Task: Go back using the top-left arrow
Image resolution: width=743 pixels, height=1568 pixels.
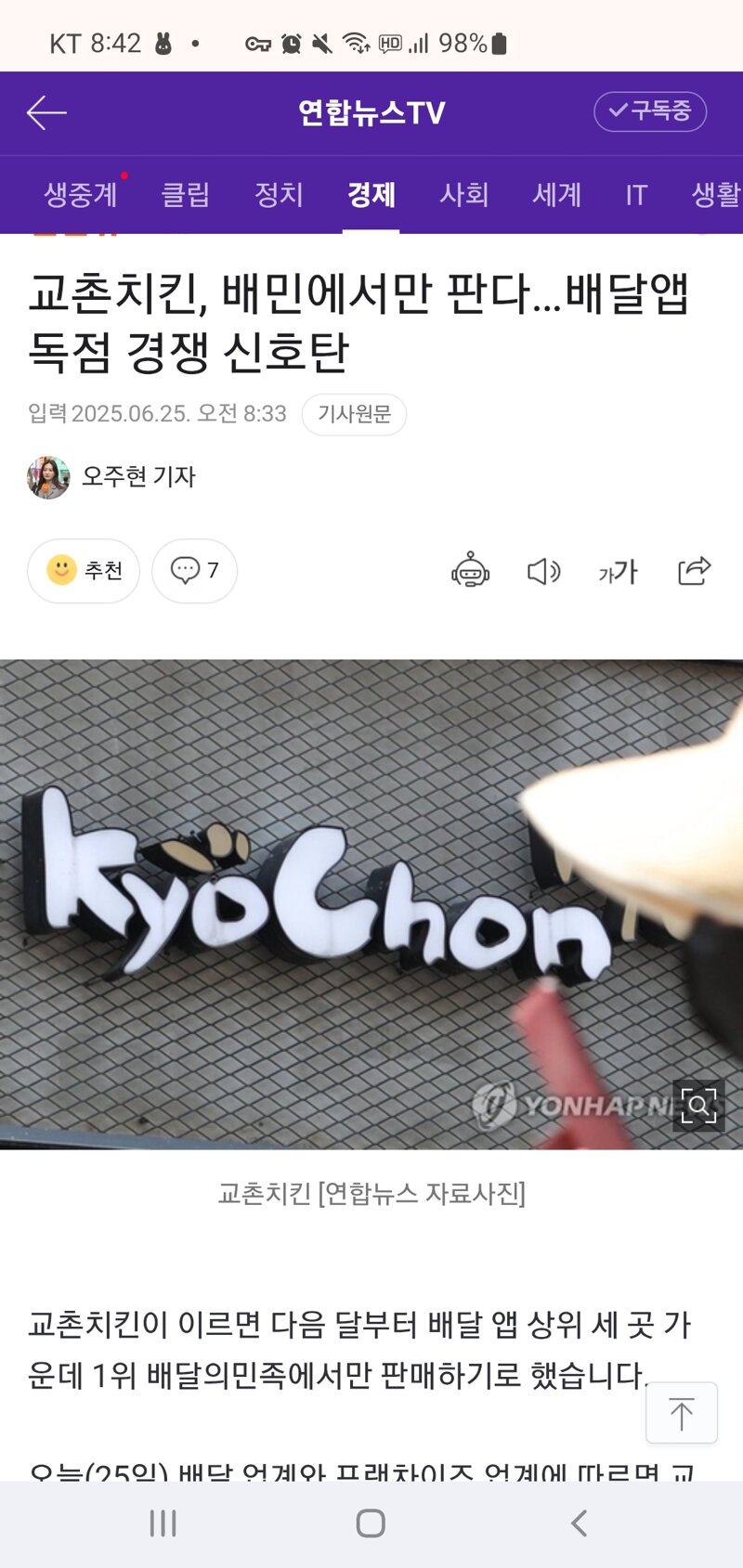Action: point(46,113)
